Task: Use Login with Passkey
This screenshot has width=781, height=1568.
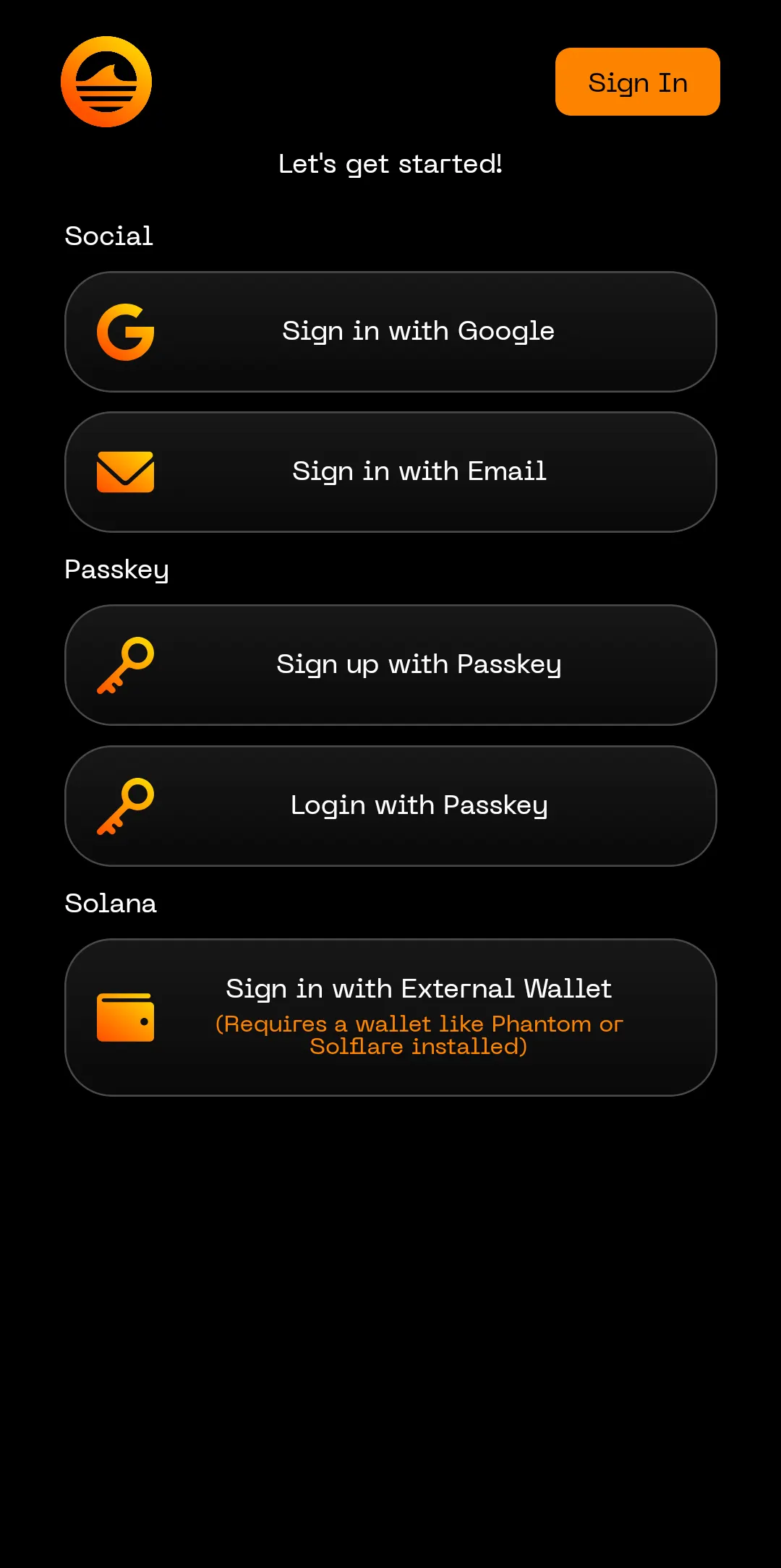Action: coord(390,806)
